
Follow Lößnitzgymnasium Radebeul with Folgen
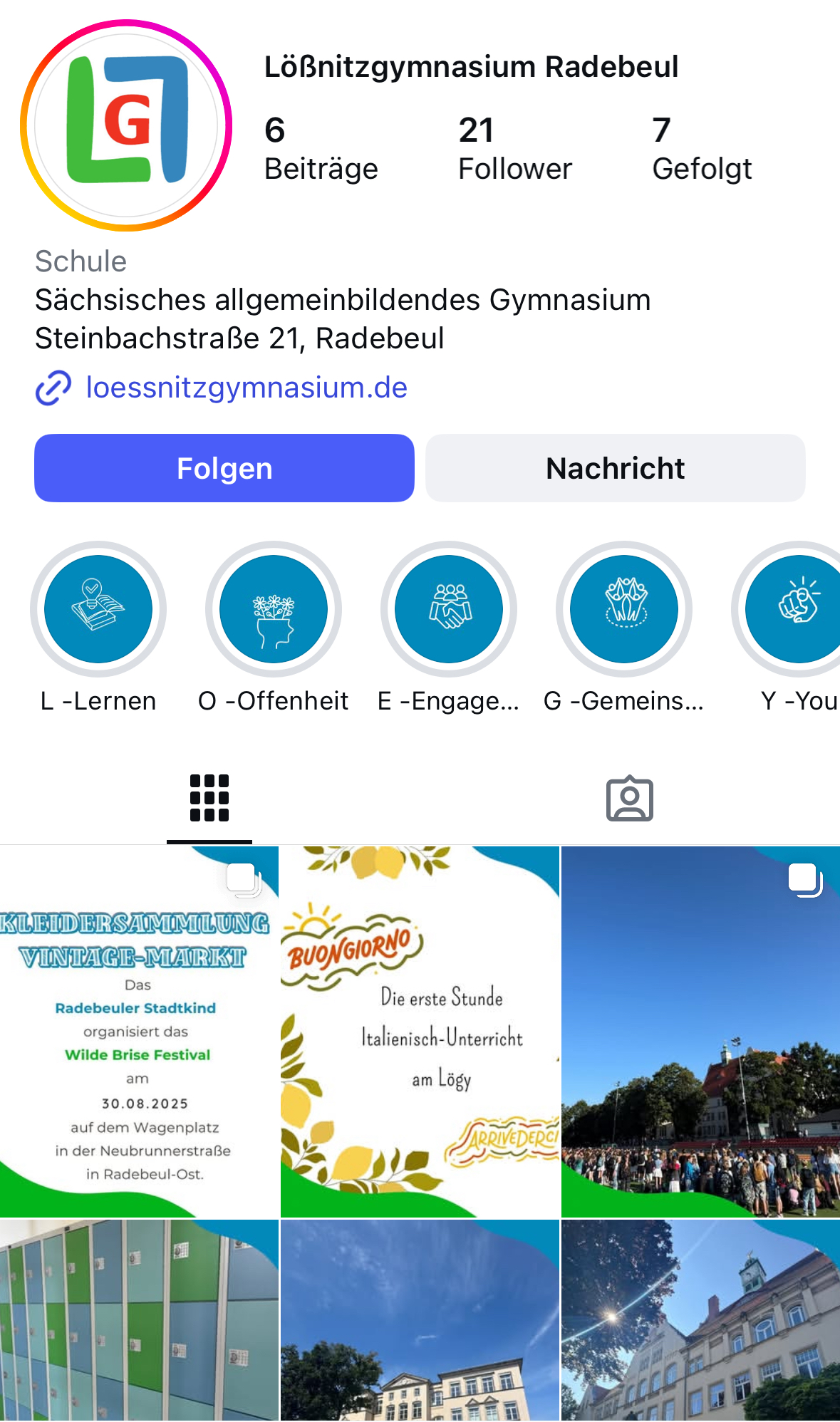(x=224, y=468)
